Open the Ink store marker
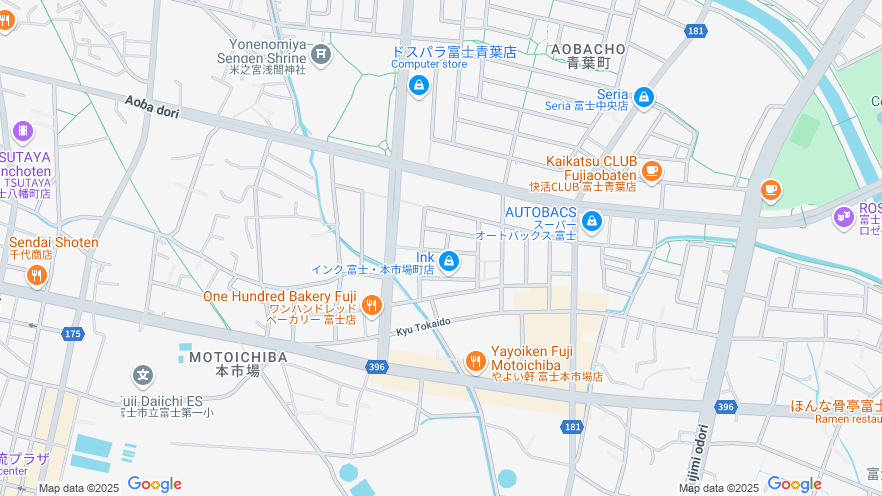 (x=449, y=262)
